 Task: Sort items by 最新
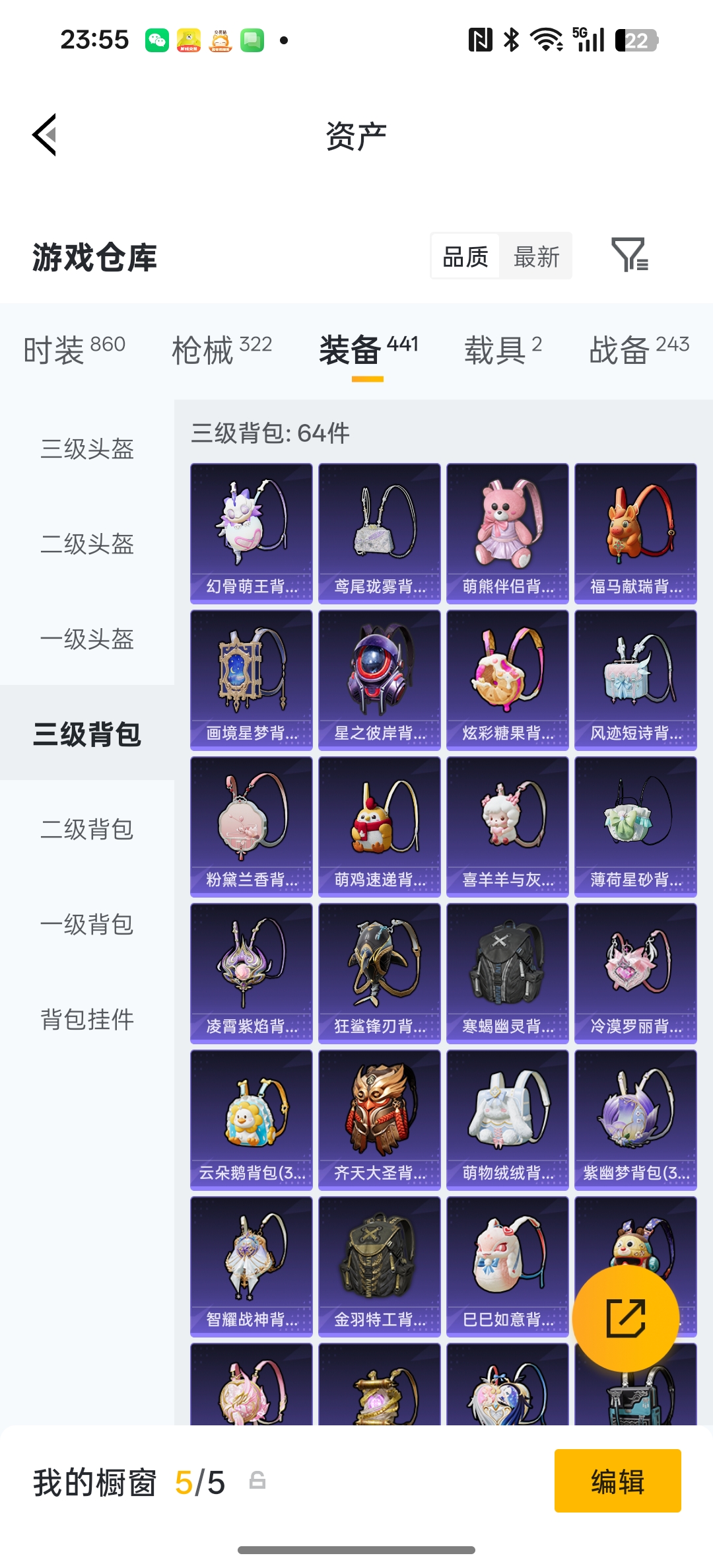pyautogui.click(x=536, y=256)
